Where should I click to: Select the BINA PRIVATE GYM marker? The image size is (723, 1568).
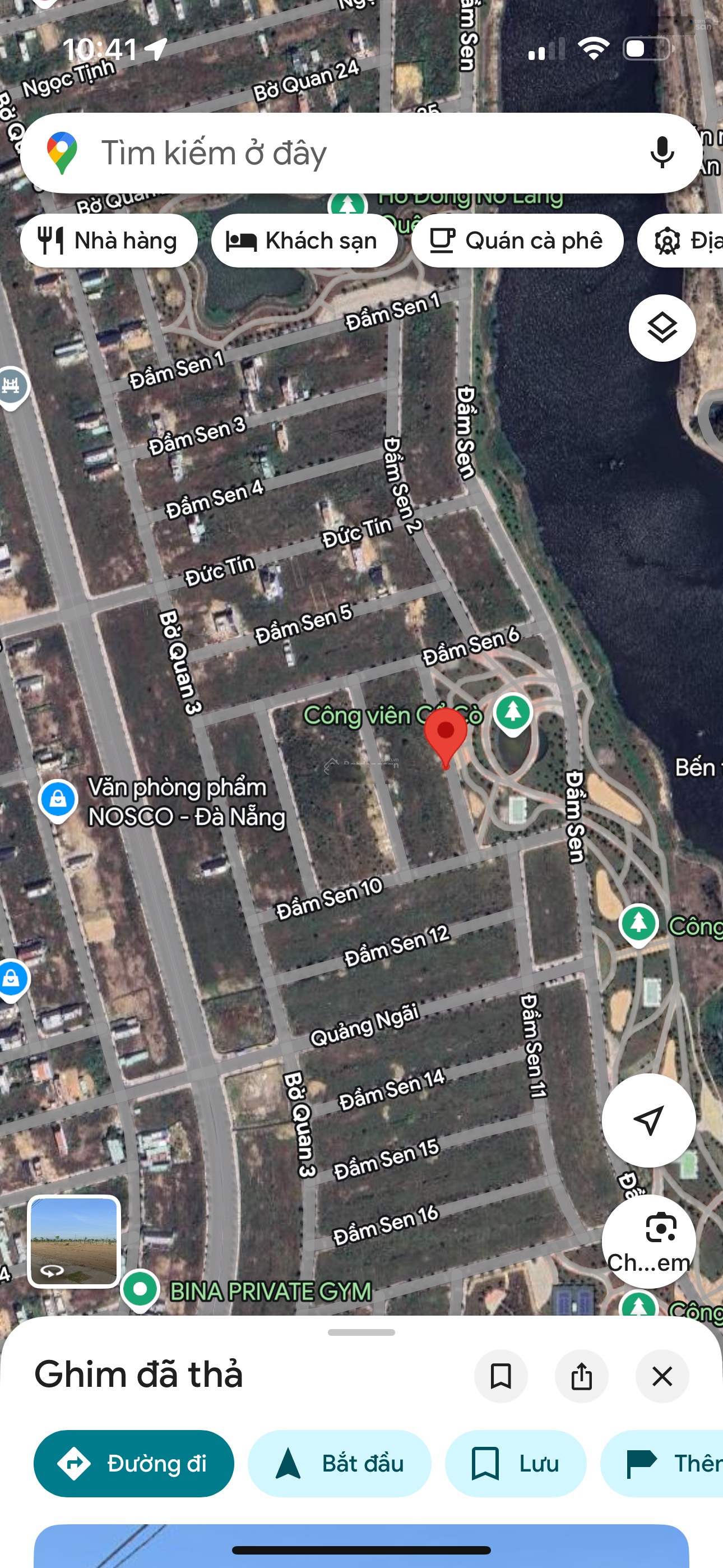pos(140,1289)
